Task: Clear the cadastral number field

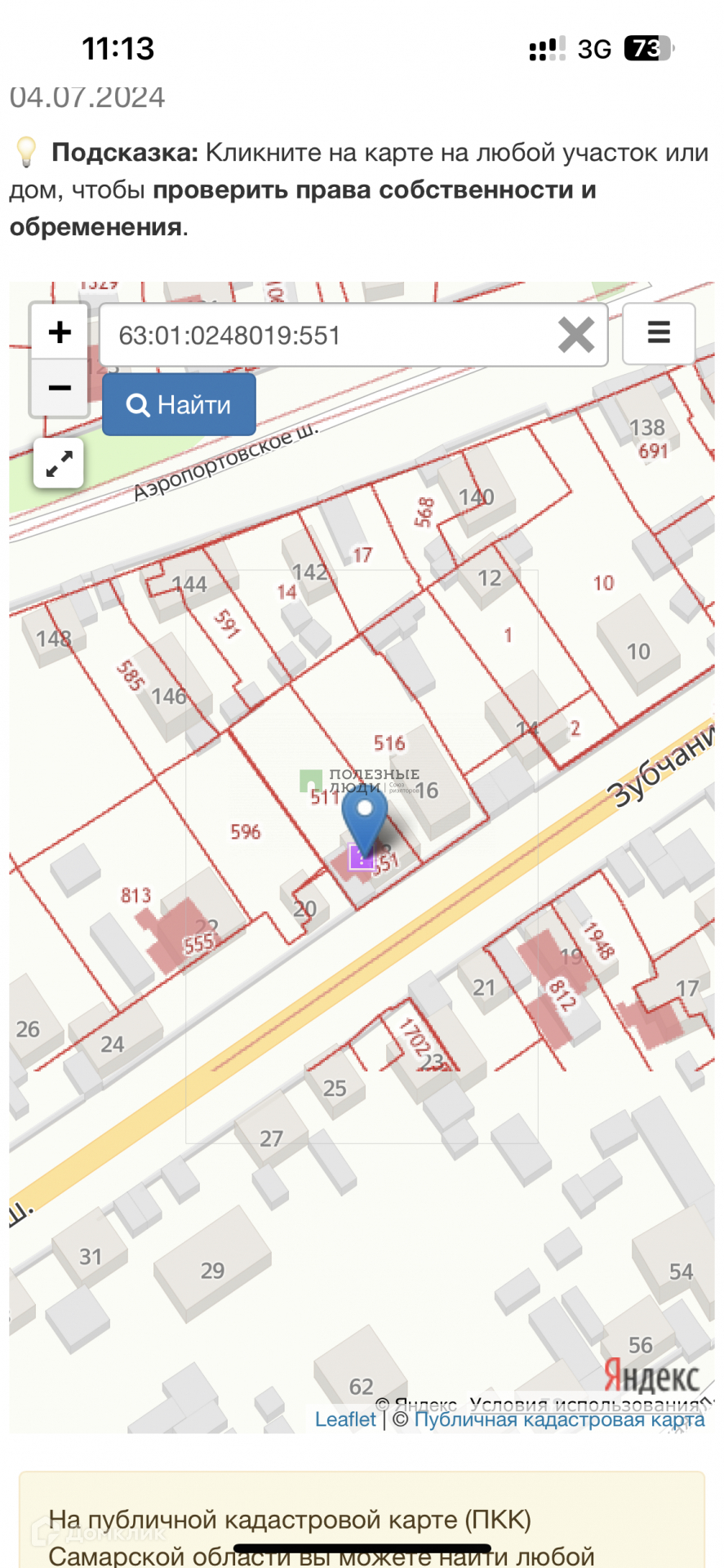Action: (x=575, y=335)
